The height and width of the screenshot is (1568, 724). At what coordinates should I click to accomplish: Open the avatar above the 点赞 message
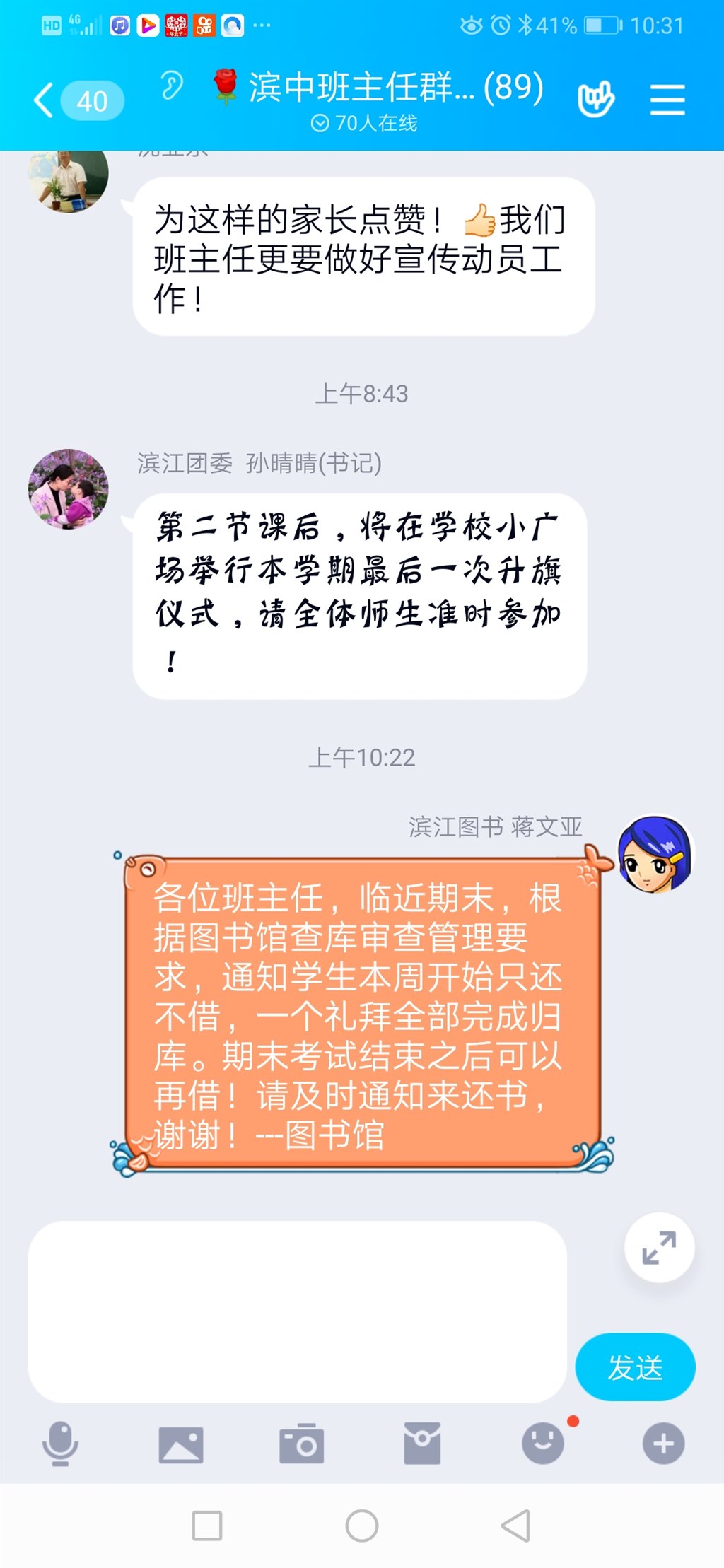pos(69,178)
